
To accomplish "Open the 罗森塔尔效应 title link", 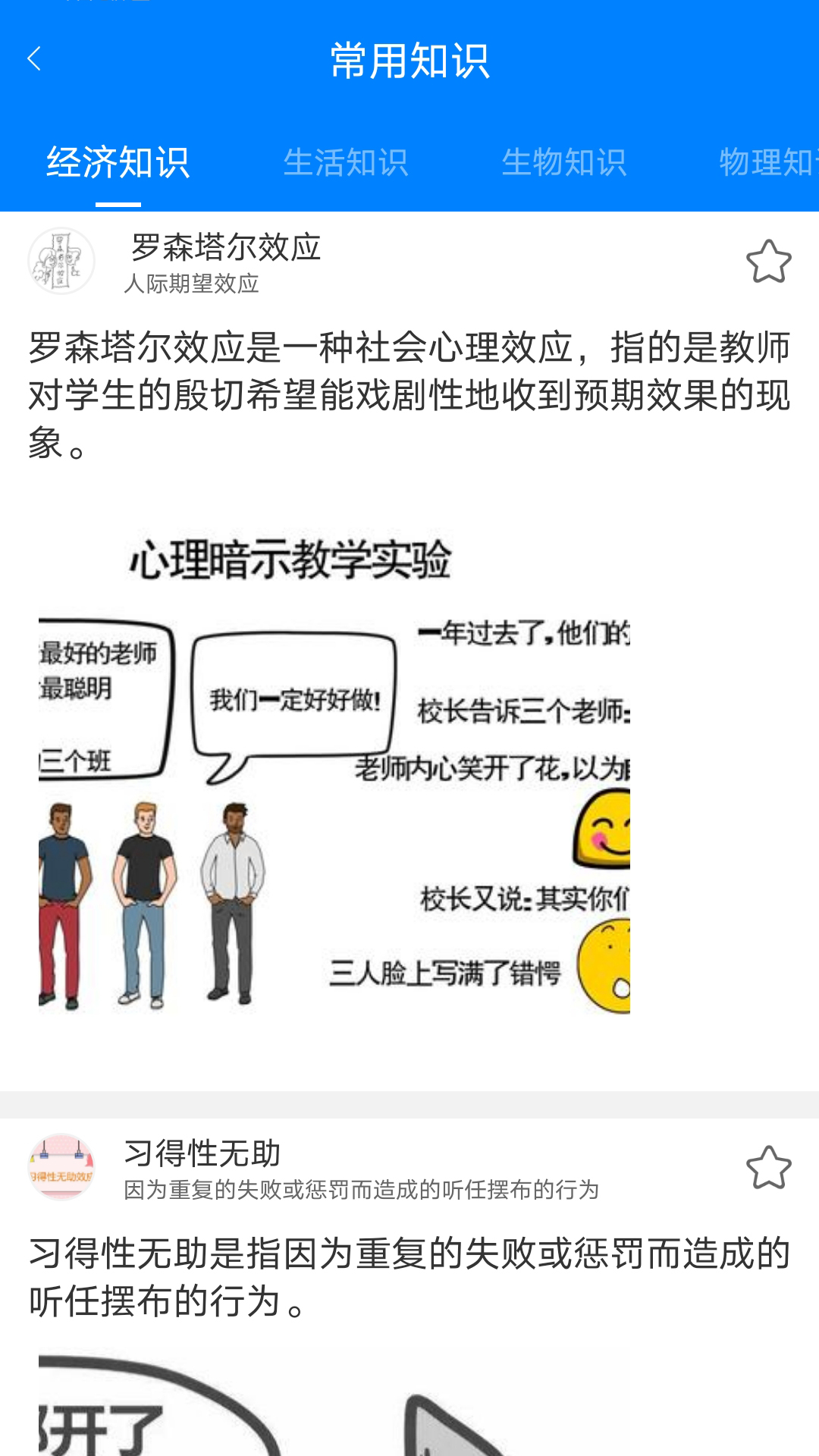I will (x=224, y=247).
